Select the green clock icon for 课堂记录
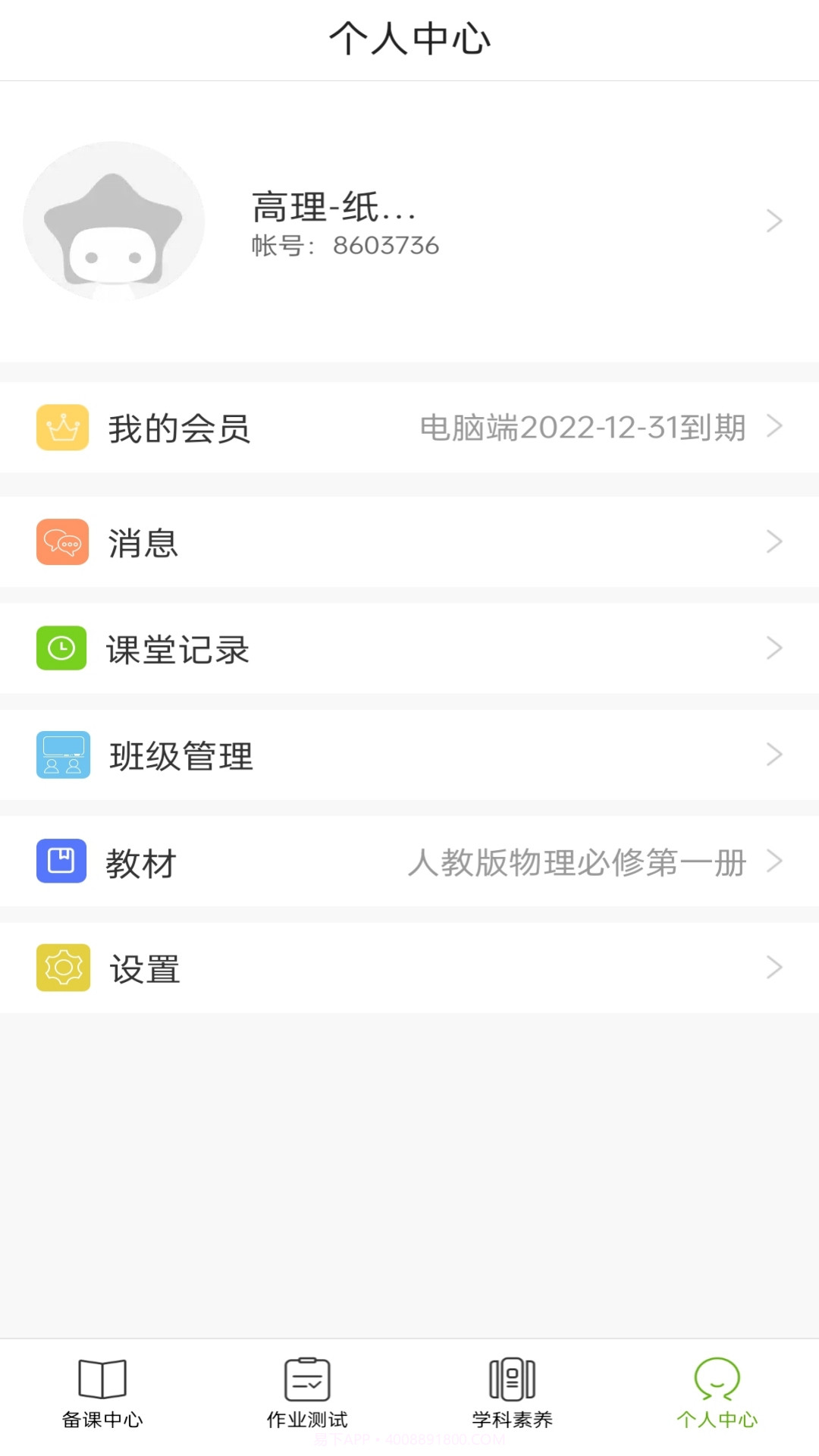 (x=63, y=648)
